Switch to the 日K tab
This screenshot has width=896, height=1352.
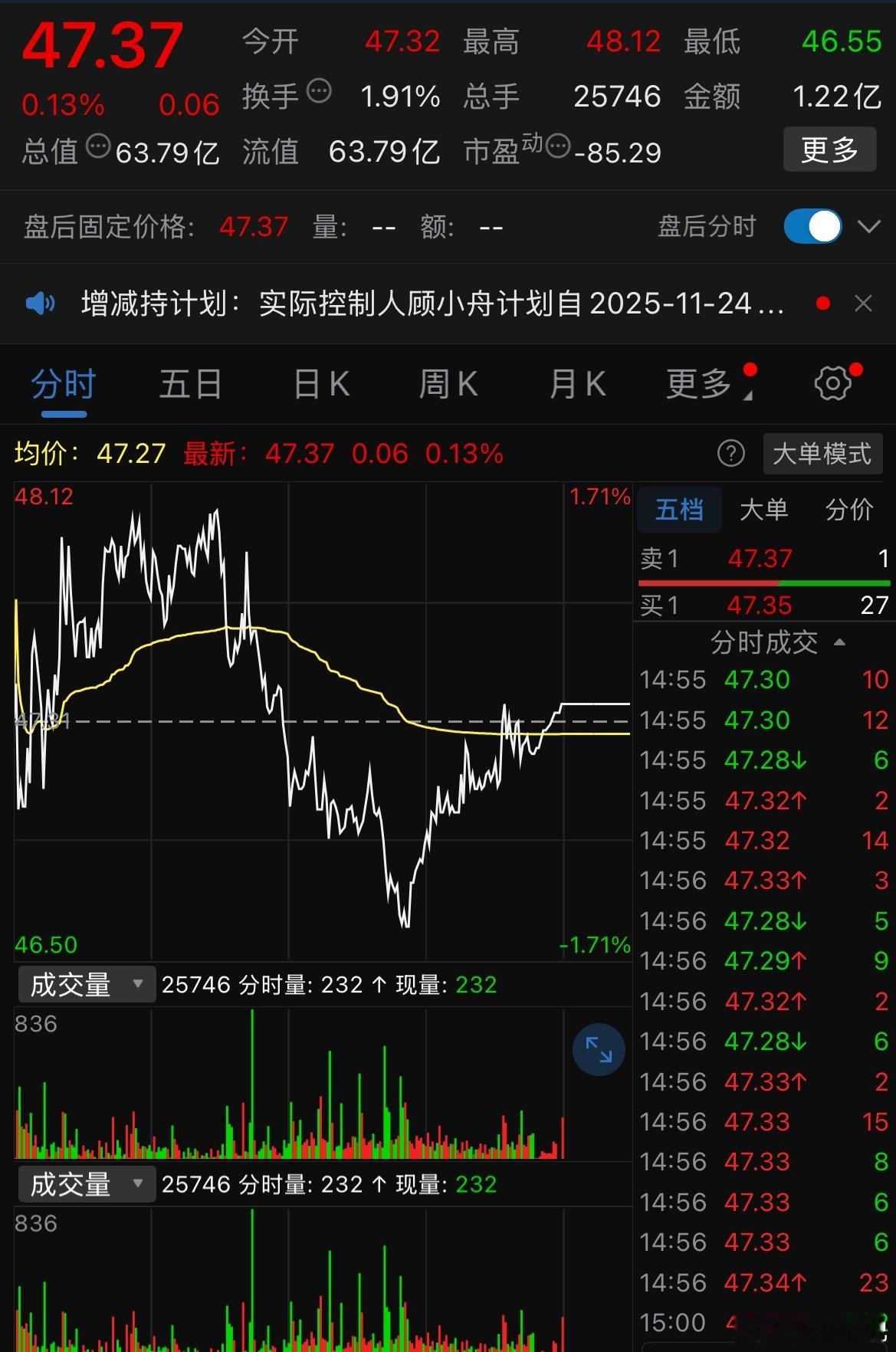(319, 385)
